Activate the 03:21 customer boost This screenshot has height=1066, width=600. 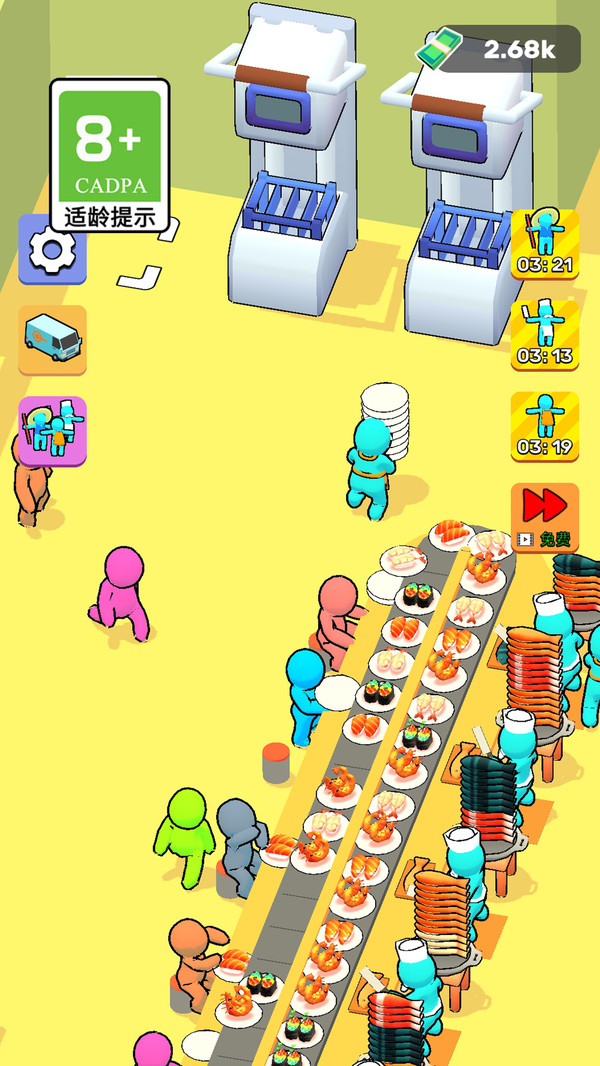[x=545, y=243]
